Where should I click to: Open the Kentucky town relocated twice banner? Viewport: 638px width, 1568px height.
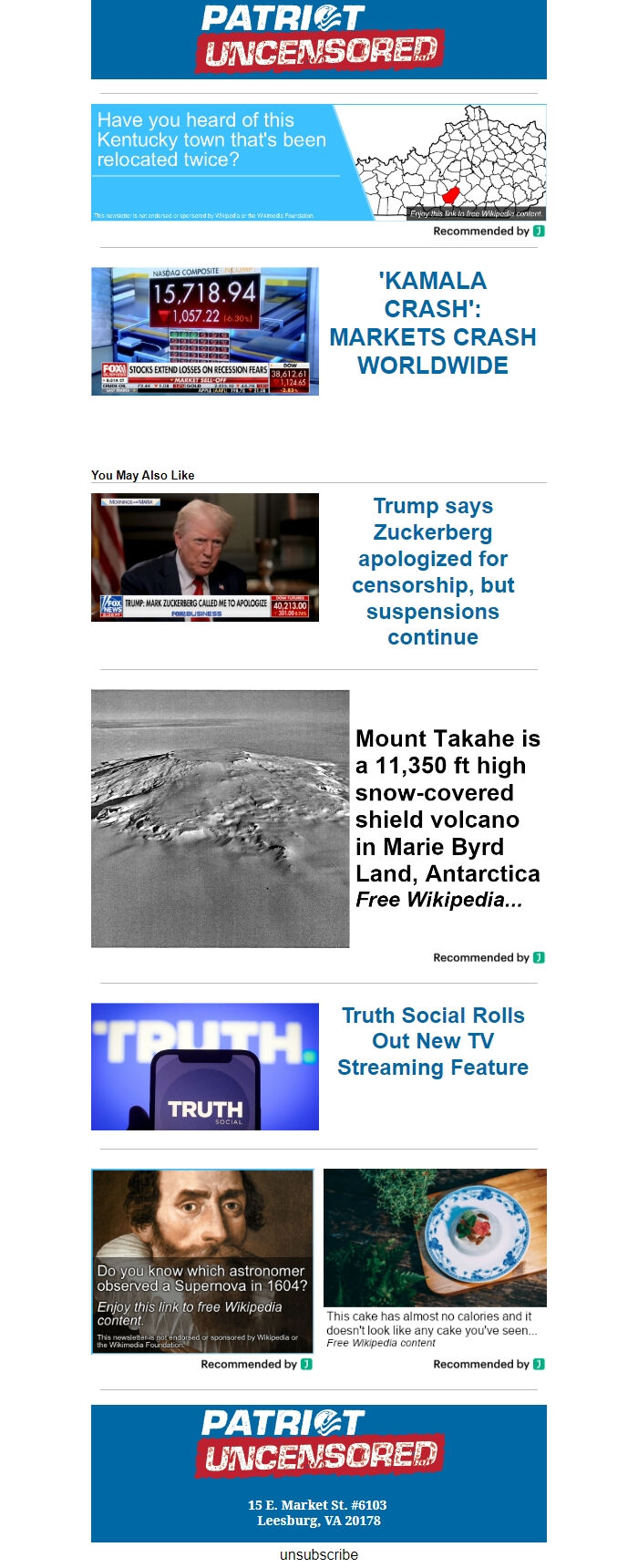318,162
